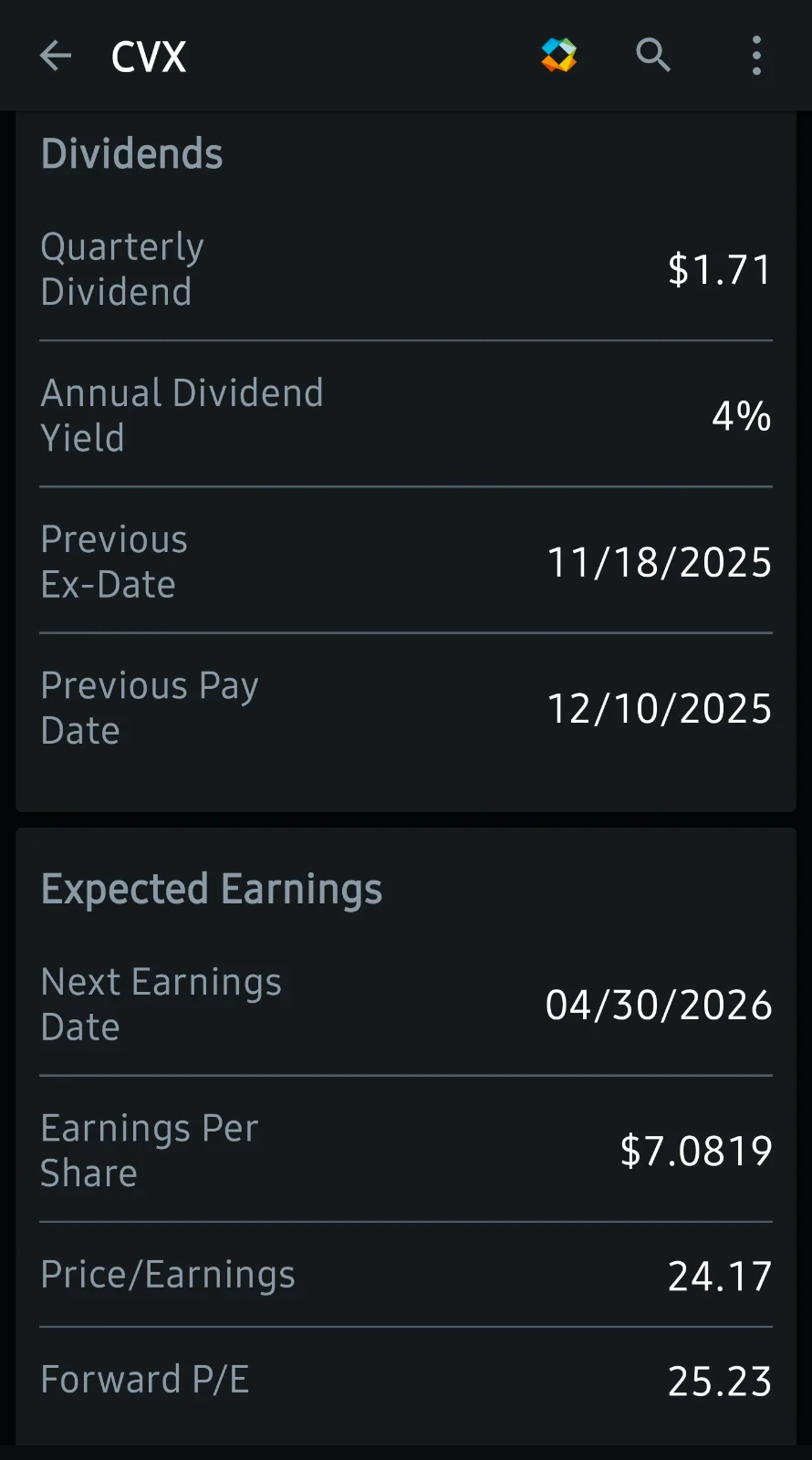
Task: Tap the colorful diamond logo icon
Action: [x=558, y=56]
